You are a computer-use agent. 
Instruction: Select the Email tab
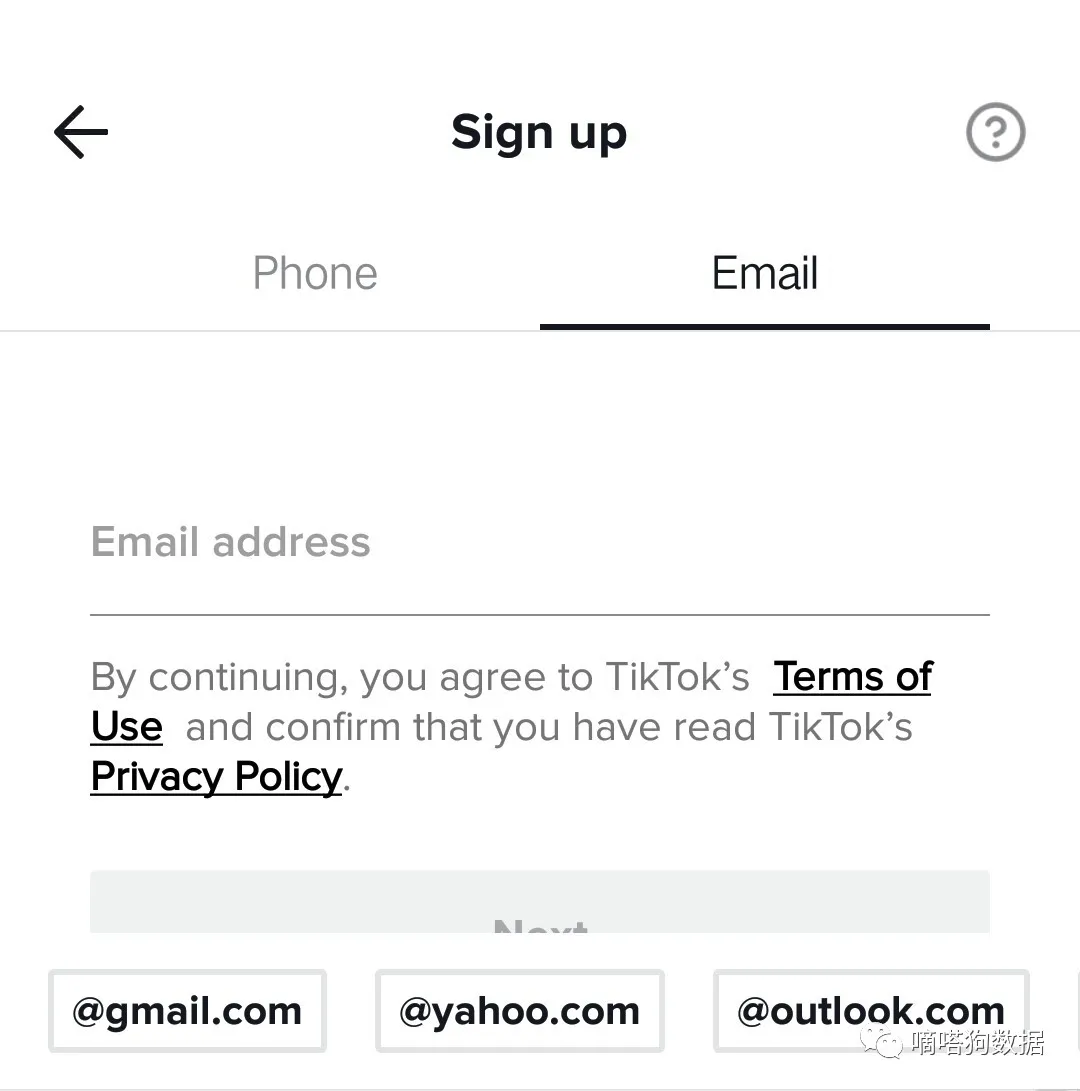point(765,273)
